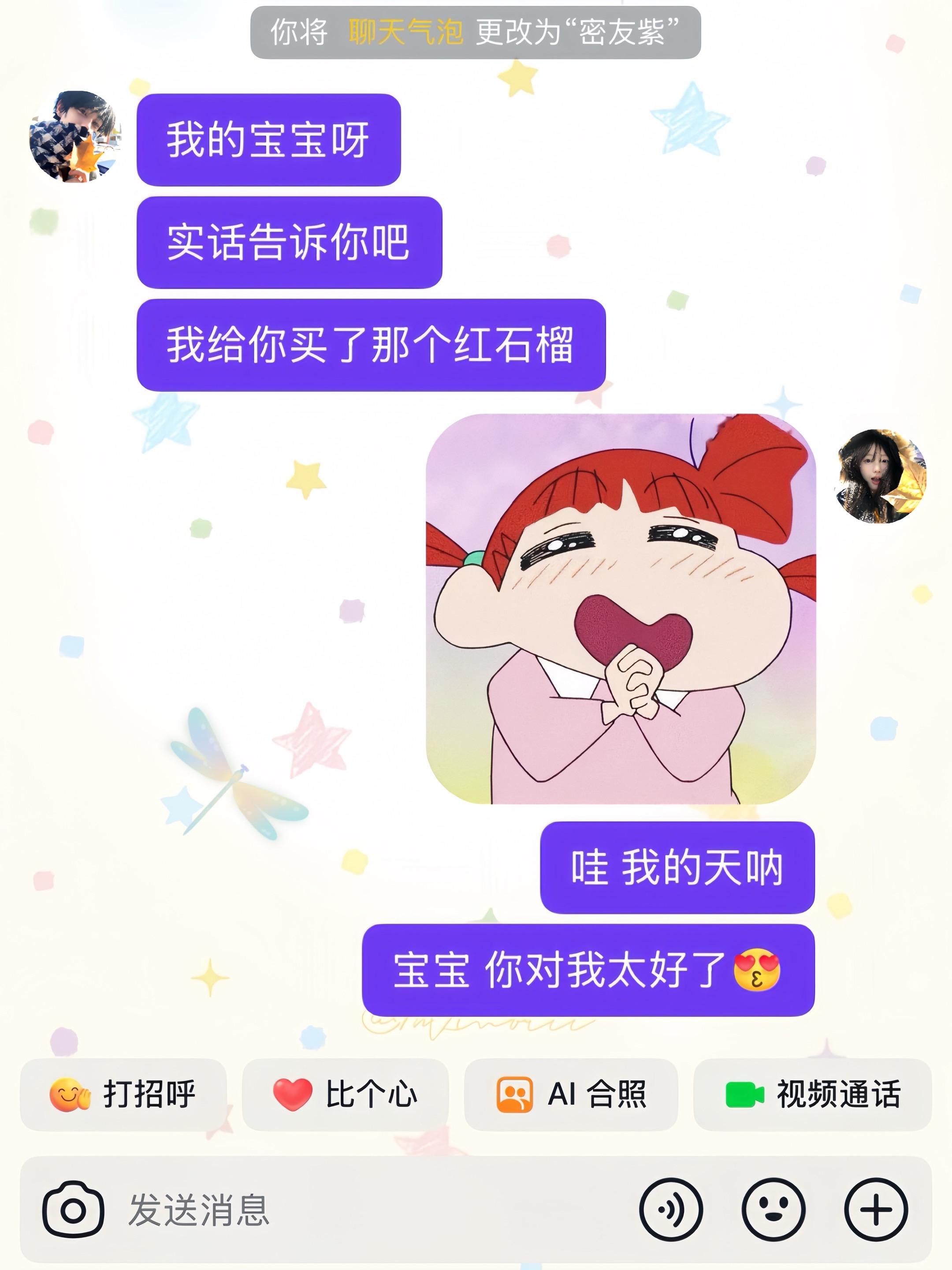Viewport: 952px width, 1270px height.
Task: Open the plus attachments menu
Action: [x=876, y=1209]
